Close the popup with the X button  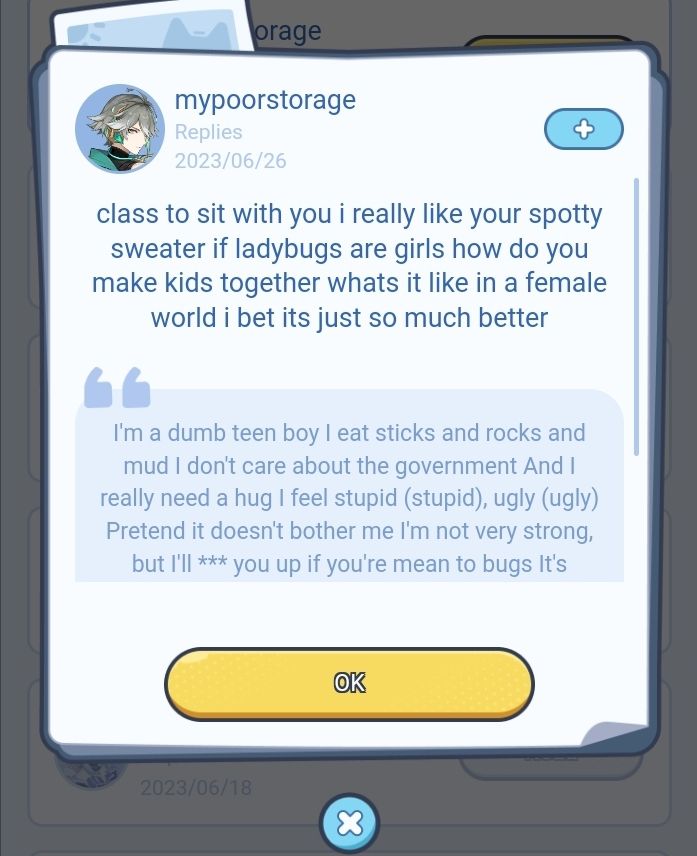(x=349, y=823)
